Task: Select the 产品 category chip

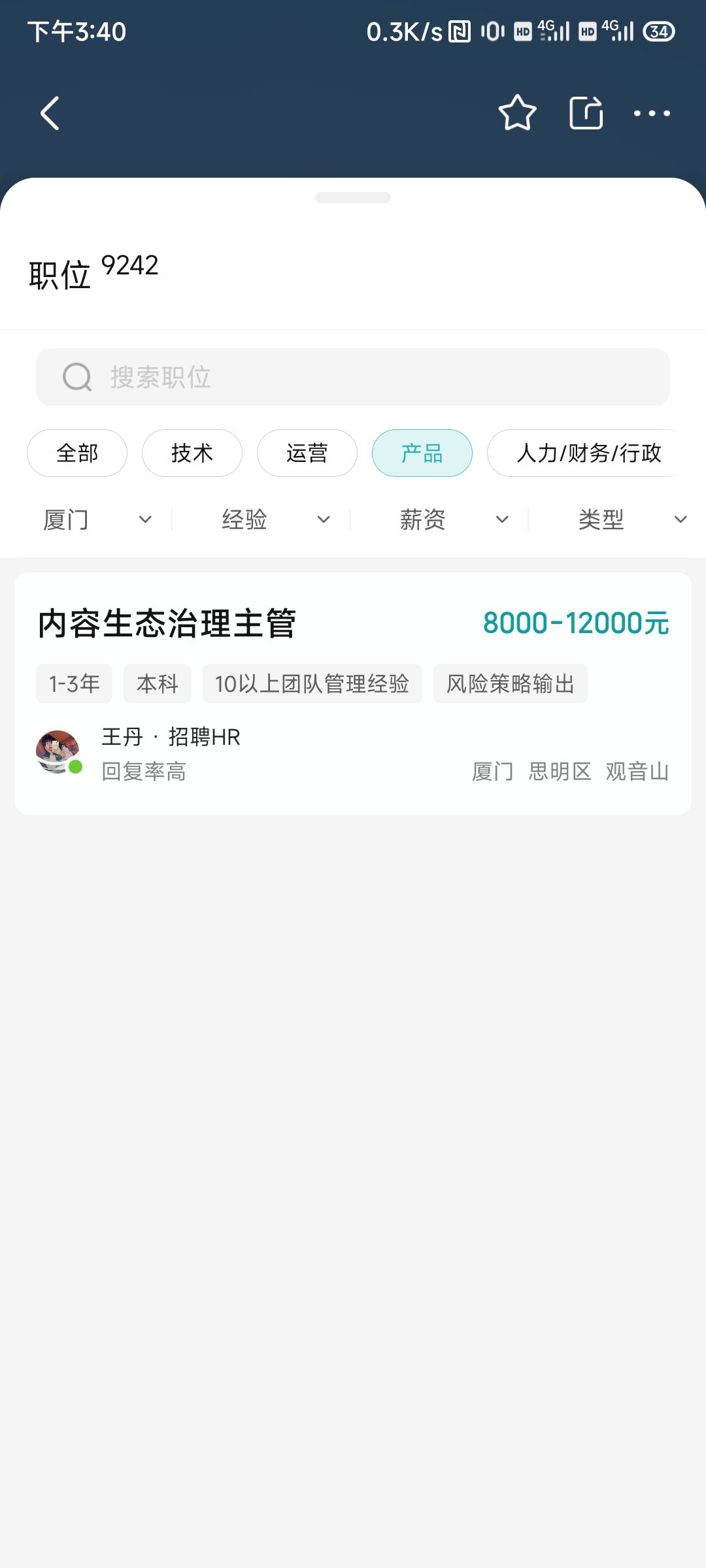Action: 422,453
